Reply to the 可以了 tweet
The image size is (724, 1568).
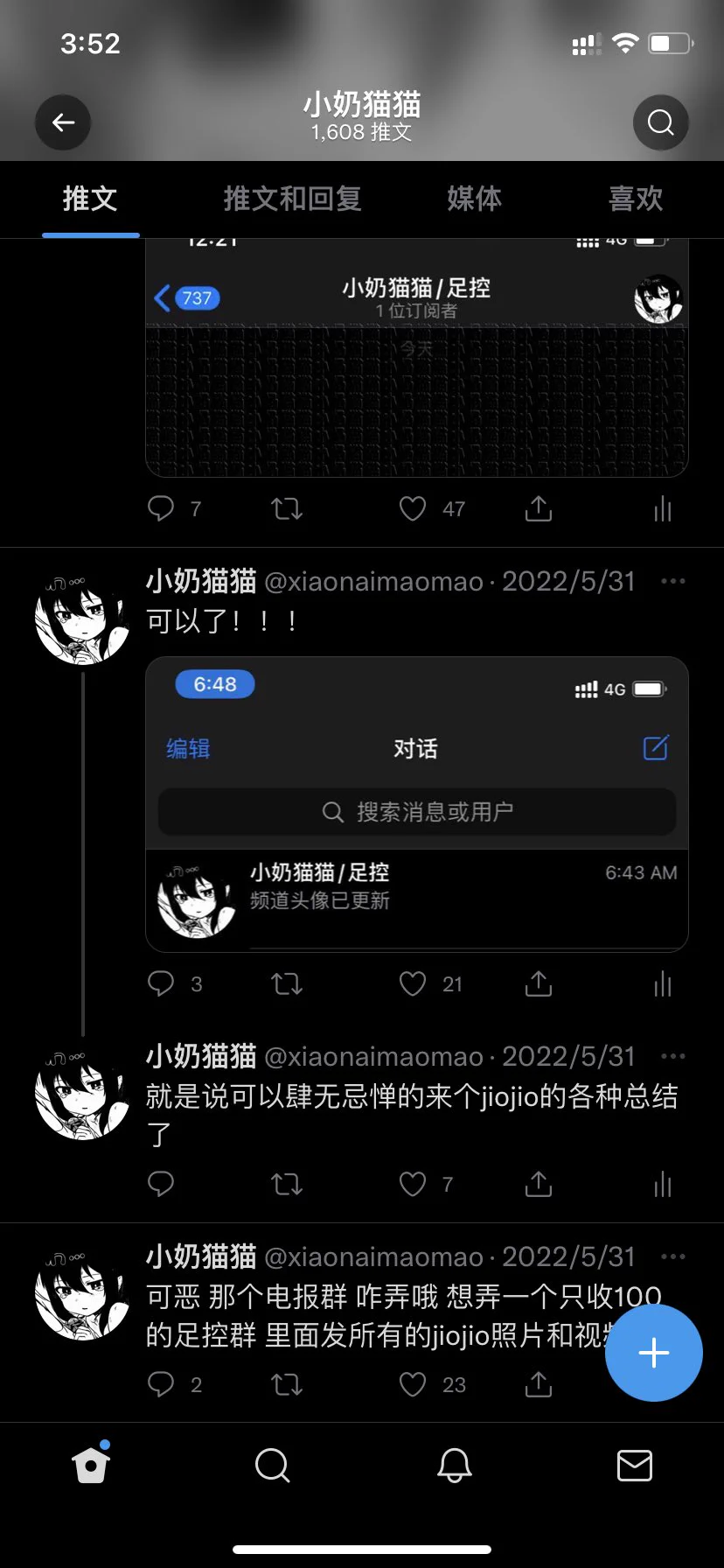[x=161, y=984]
